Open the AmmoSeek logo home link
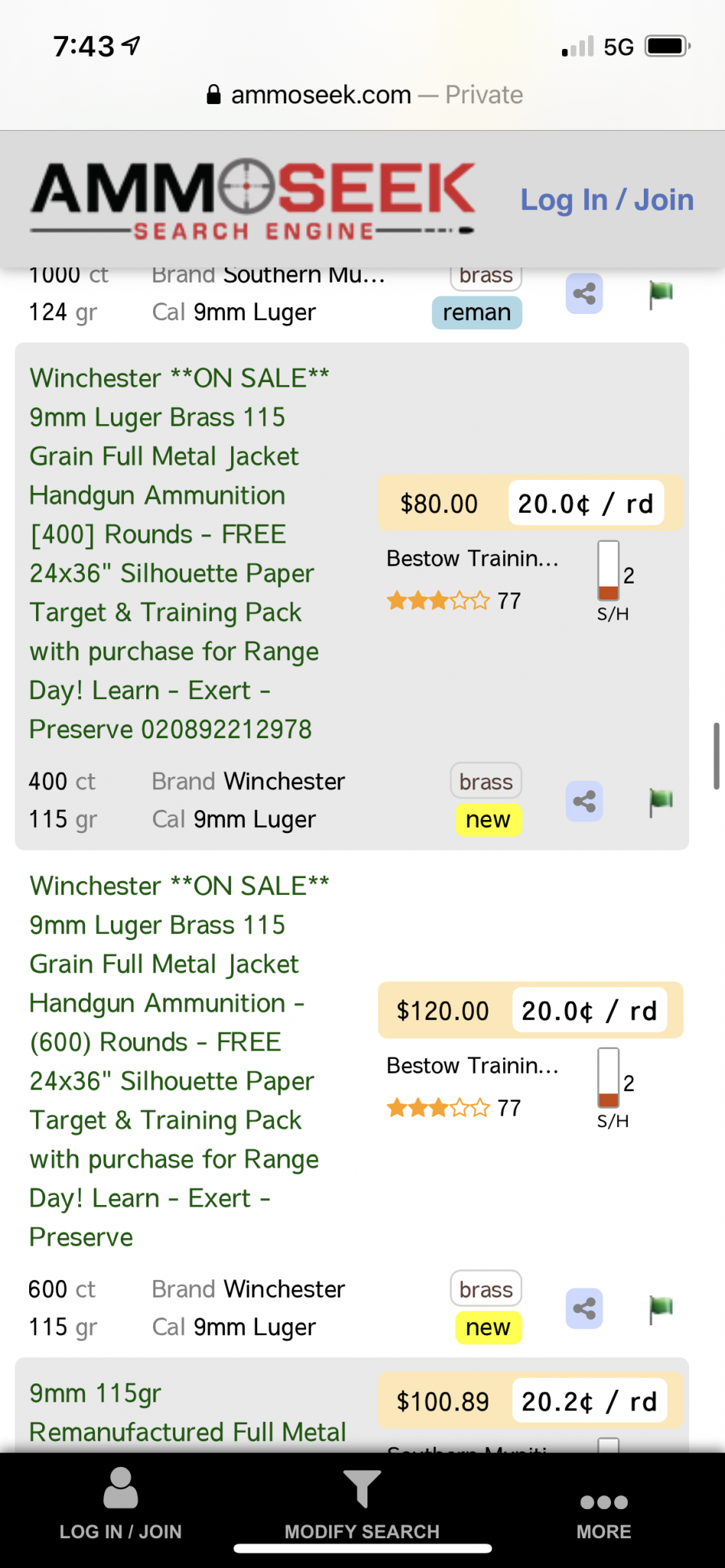725x1568 pixels. (253, 198)
